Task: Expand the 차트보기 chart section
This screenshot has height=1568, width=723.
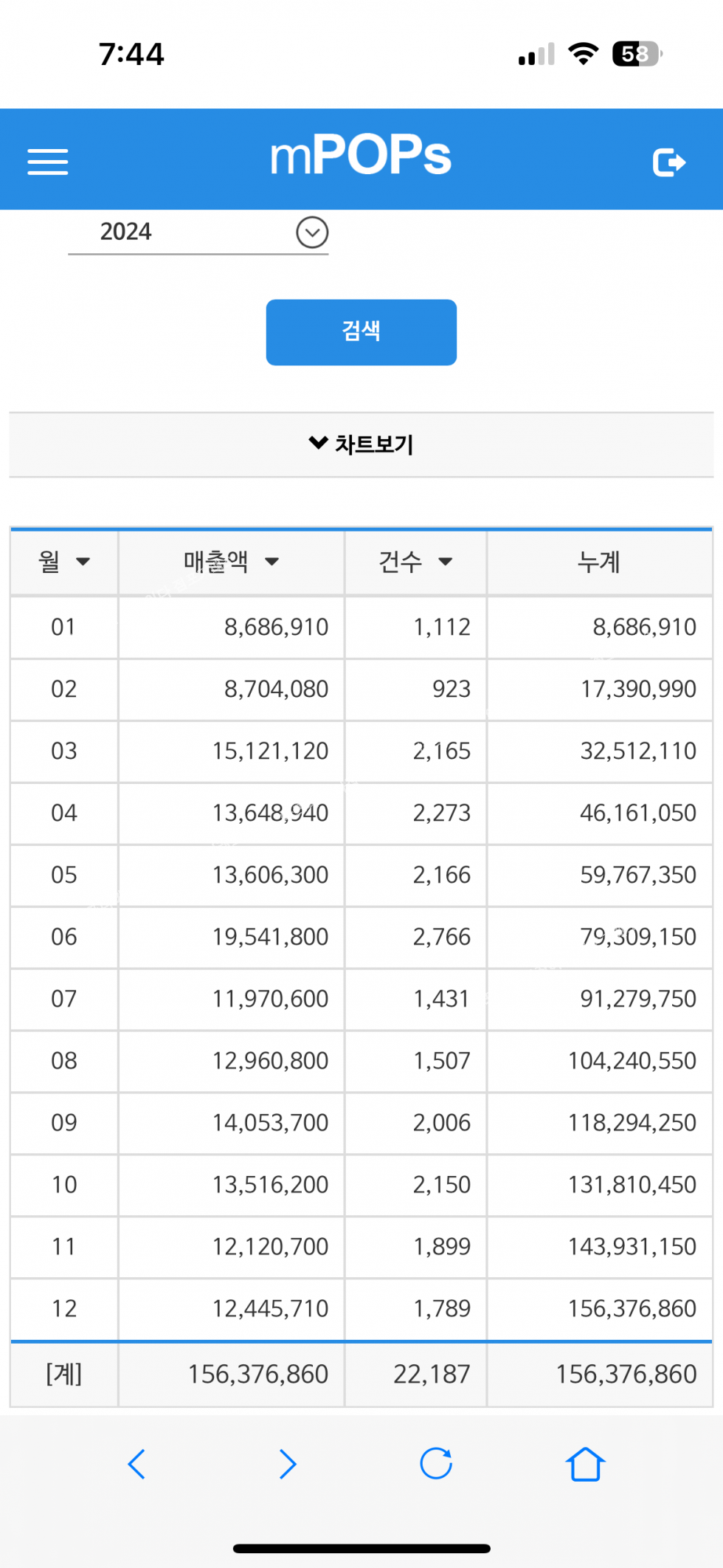Action: click(x=361, y=444)
